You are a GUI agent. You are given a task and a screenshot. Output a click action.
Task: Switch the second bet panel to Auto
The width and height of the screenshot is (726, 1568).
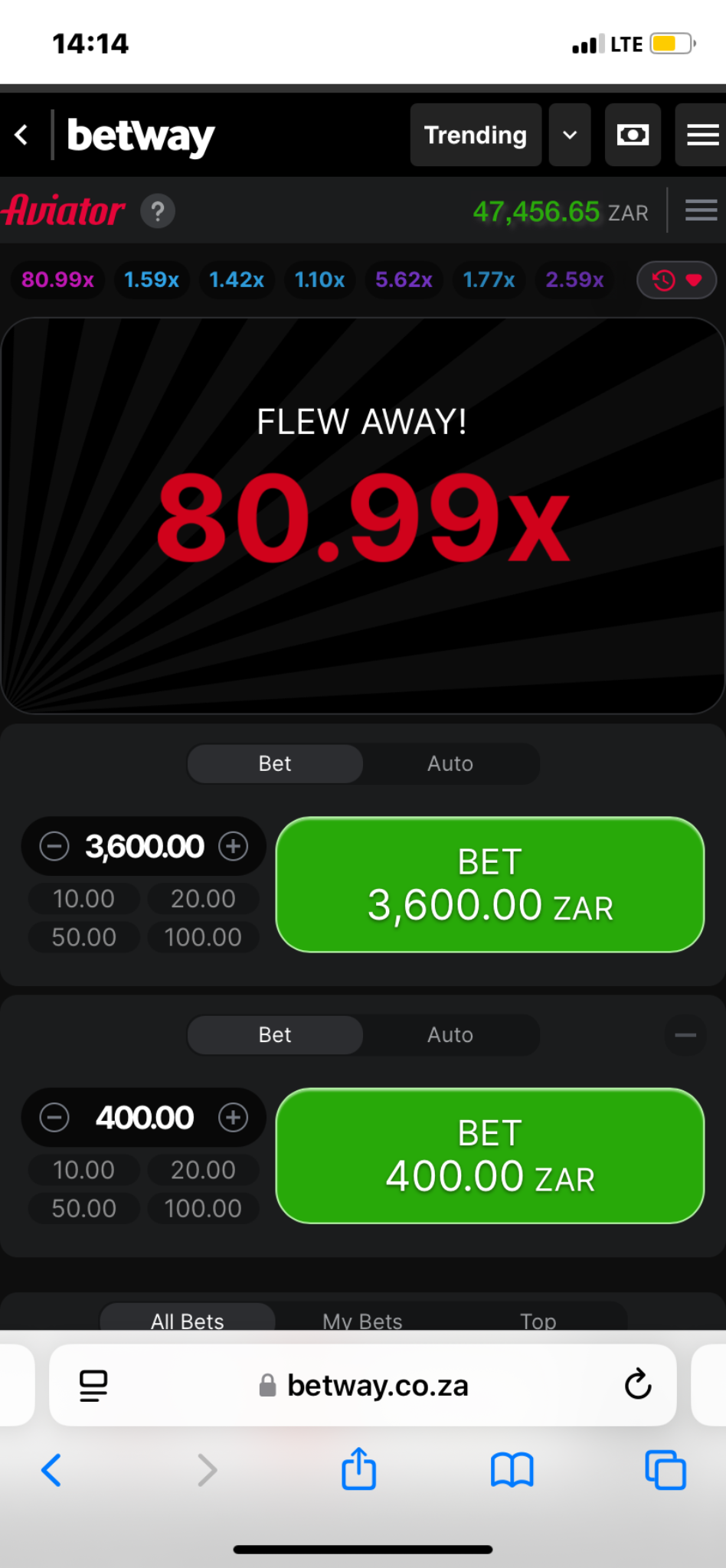pos(450,1034)
